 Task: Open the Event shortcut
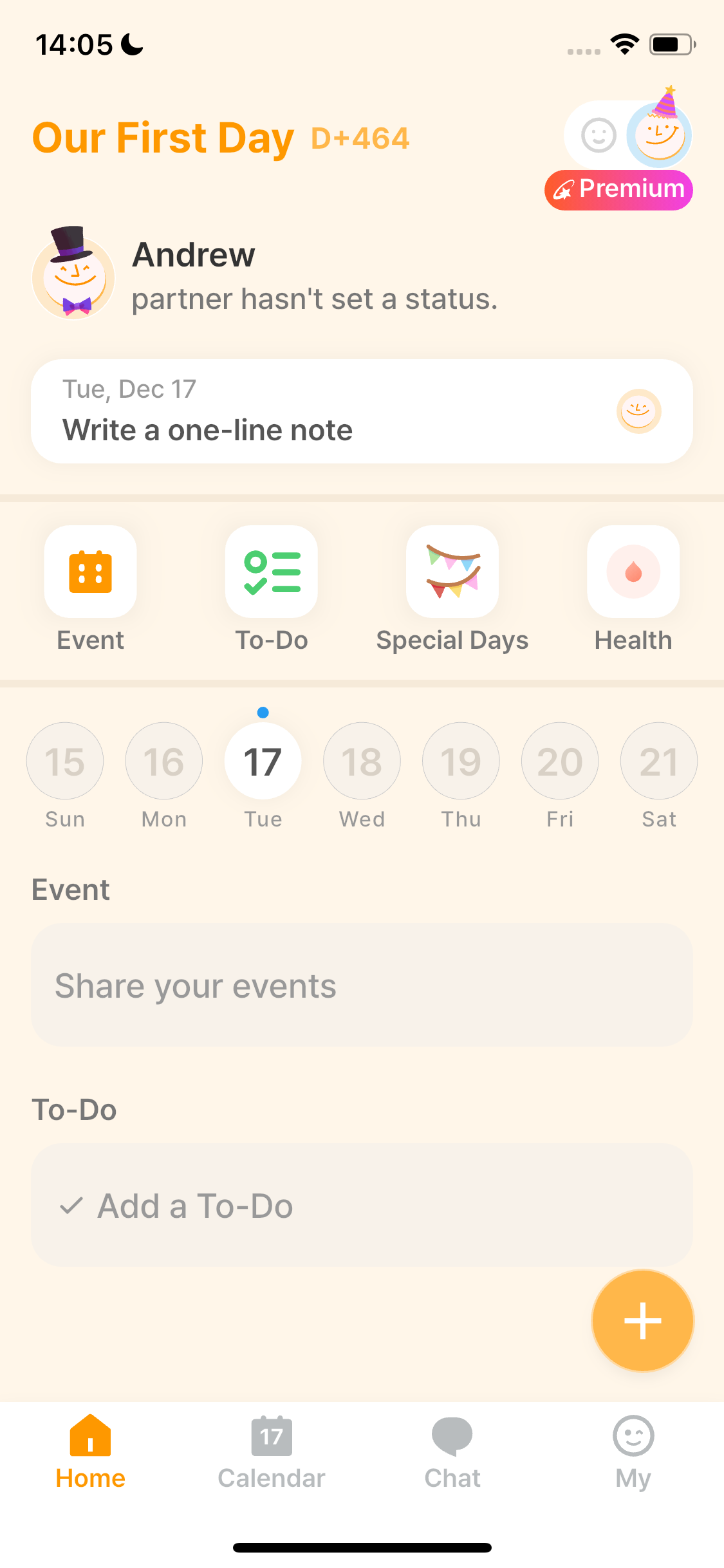90,572
